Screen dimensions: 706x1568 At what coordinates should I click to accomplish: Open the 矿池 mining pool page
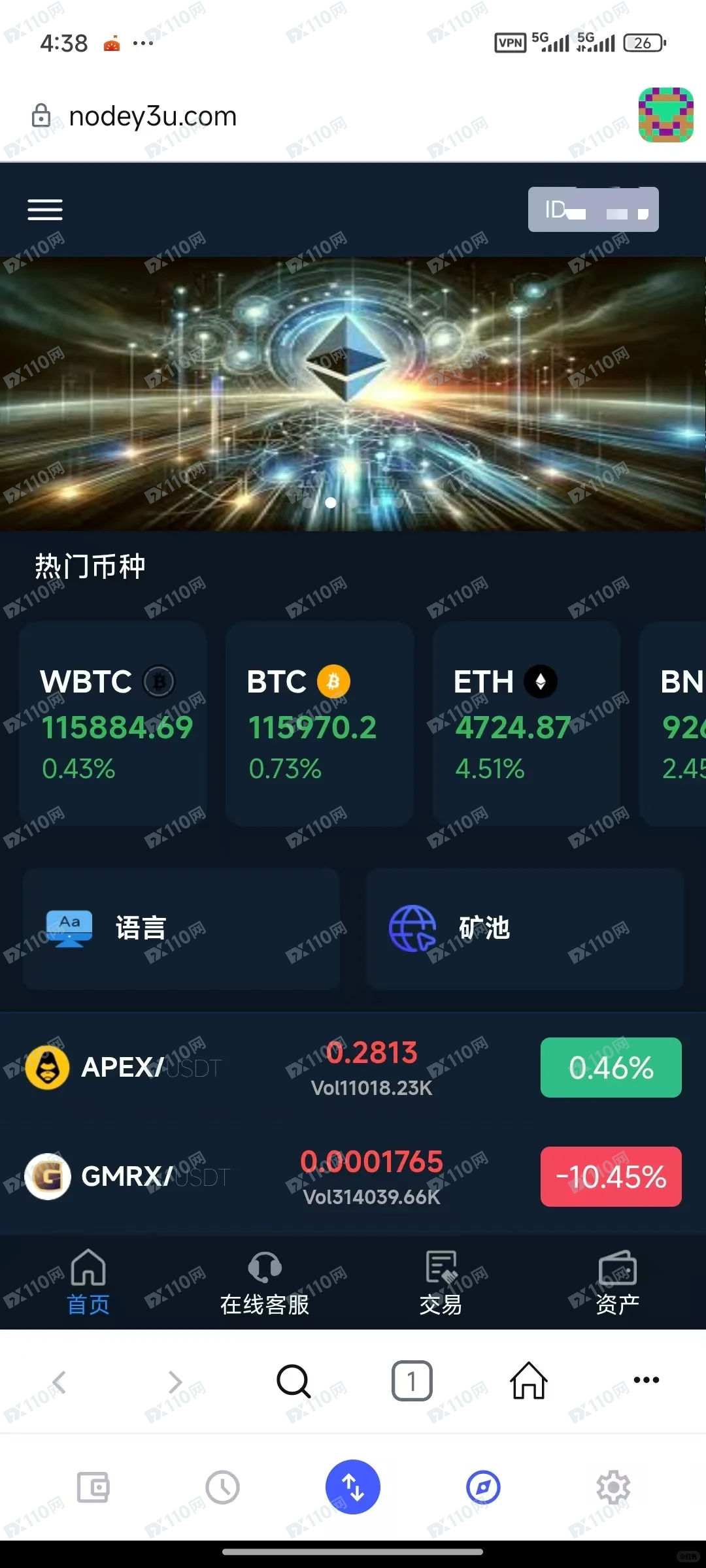tap(524, 929)
